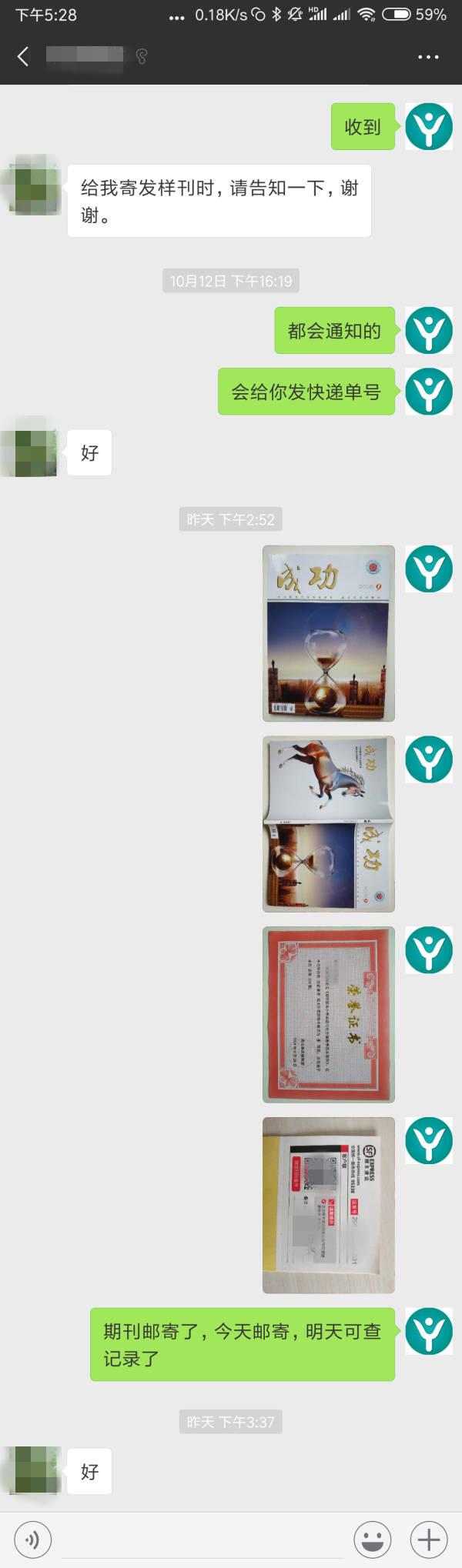Open the SF Express waybill photo
This screenshot has width=462, height=1568.
(x=329, y=1205)
